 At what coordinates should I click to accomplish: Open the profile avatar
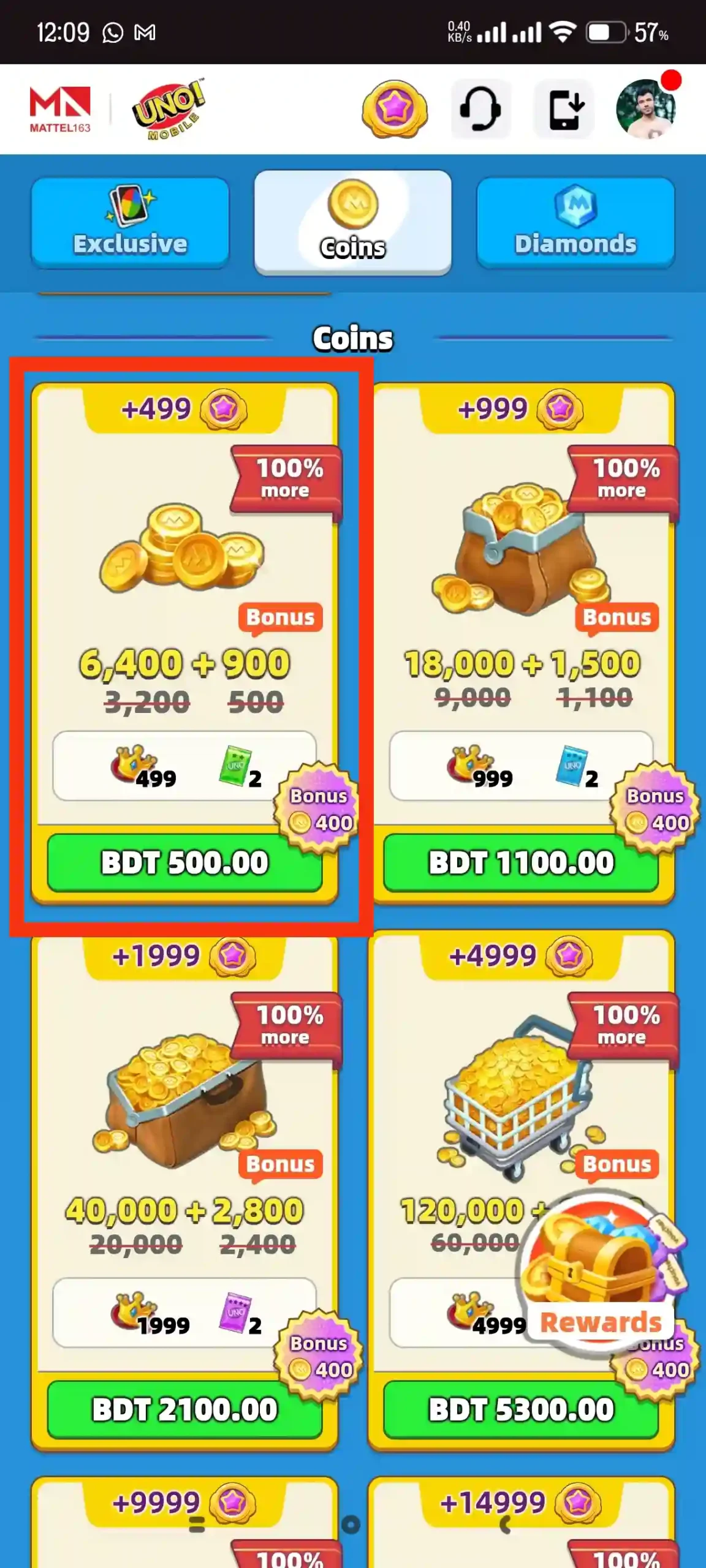(x=646, y=109)
